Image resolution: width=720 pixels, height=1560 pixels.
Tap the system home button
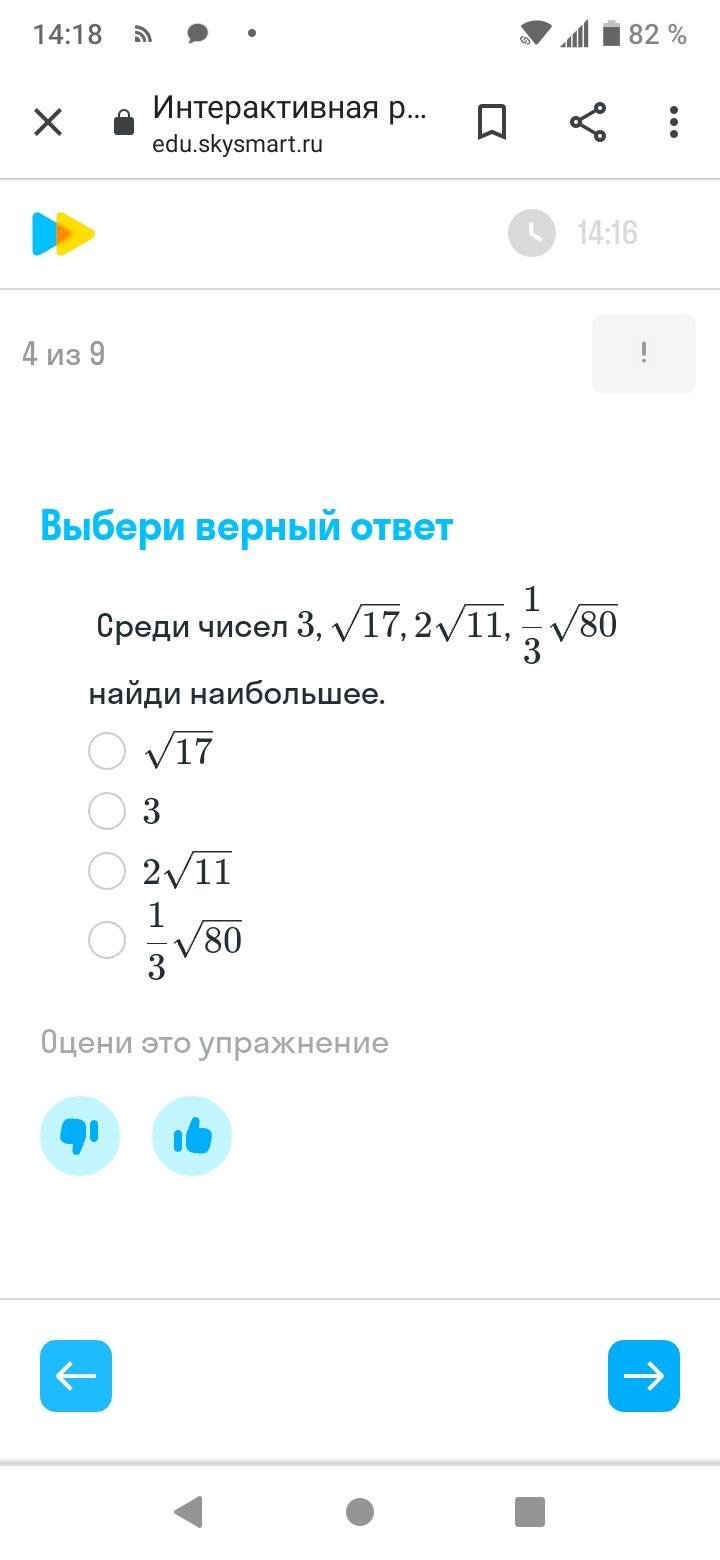tap(360, 1512)
